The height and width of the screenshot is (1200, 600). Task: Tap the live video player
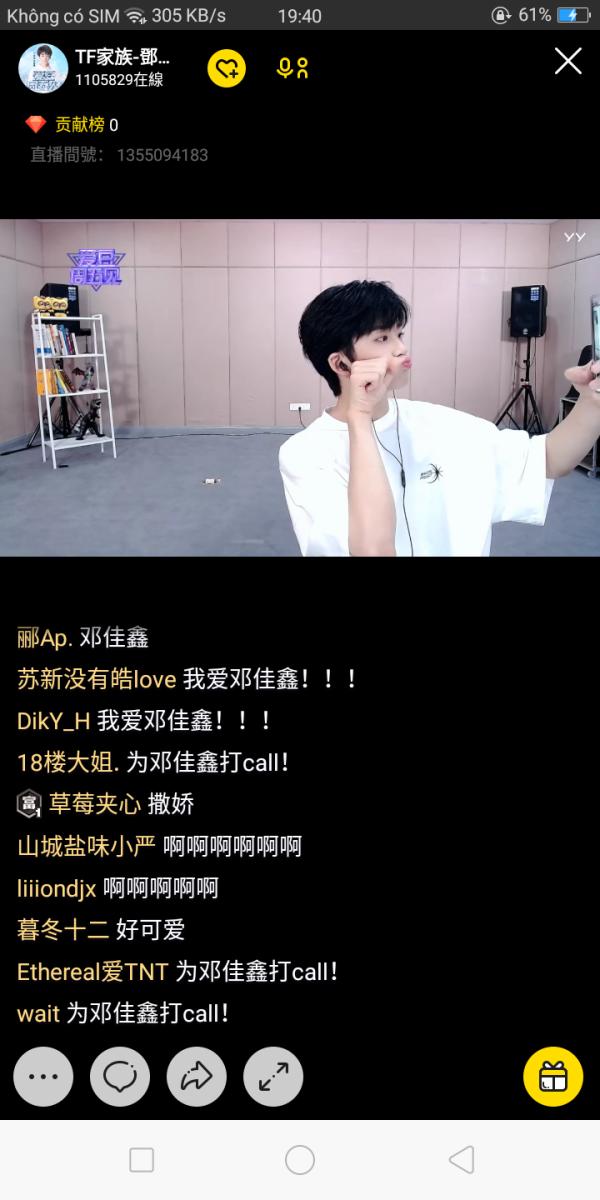[x=300, y=388]
